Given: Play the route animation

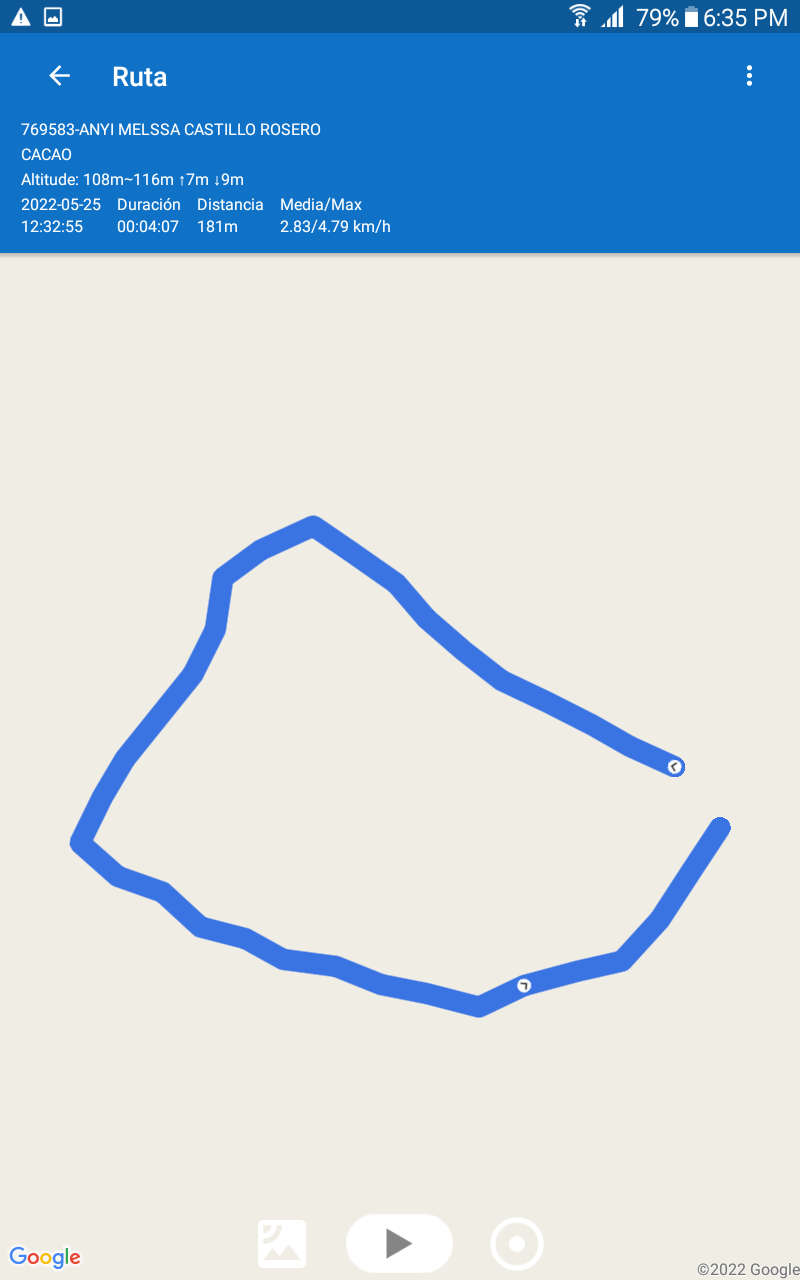Looking at the screenshot, I should 399,1243.
